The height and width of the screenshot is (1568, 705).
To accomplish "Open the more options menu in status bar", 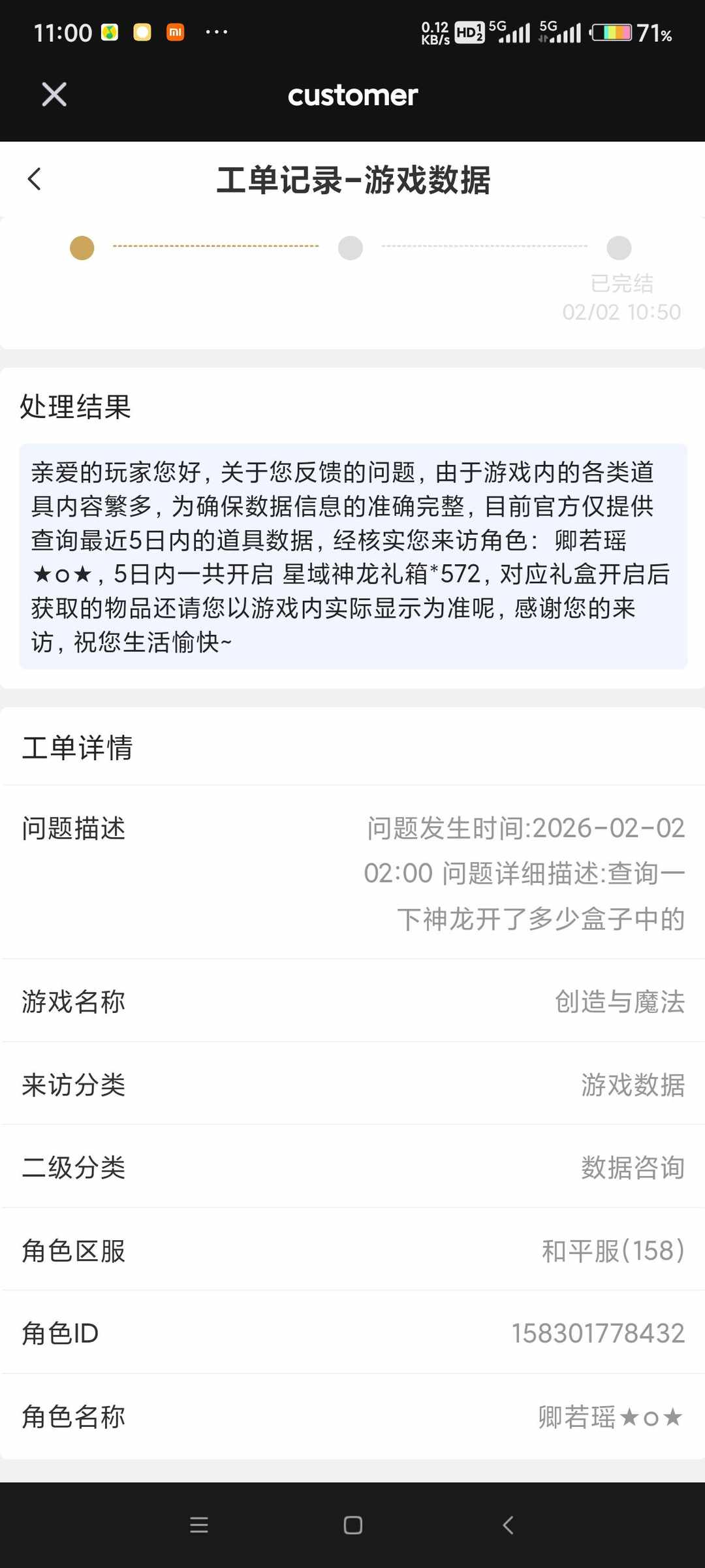I will pyautogui.click(x=217, y=31).
